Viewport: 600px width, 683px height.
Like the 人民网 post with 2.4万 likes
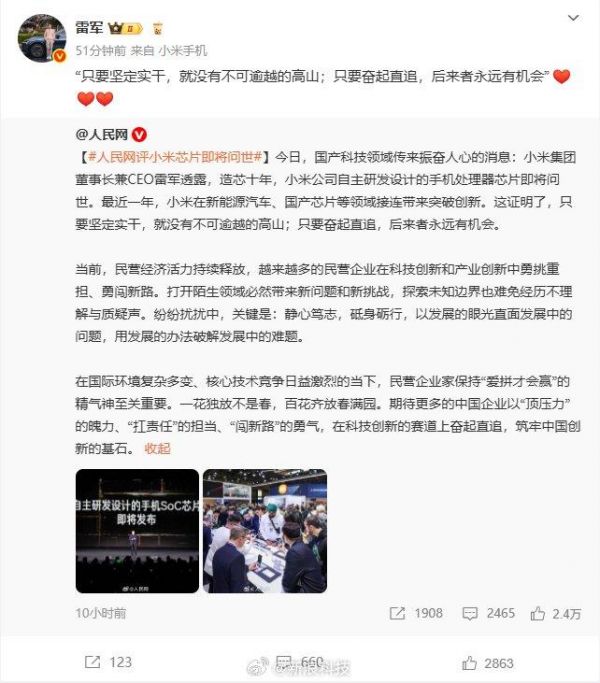tap(555, 613)
